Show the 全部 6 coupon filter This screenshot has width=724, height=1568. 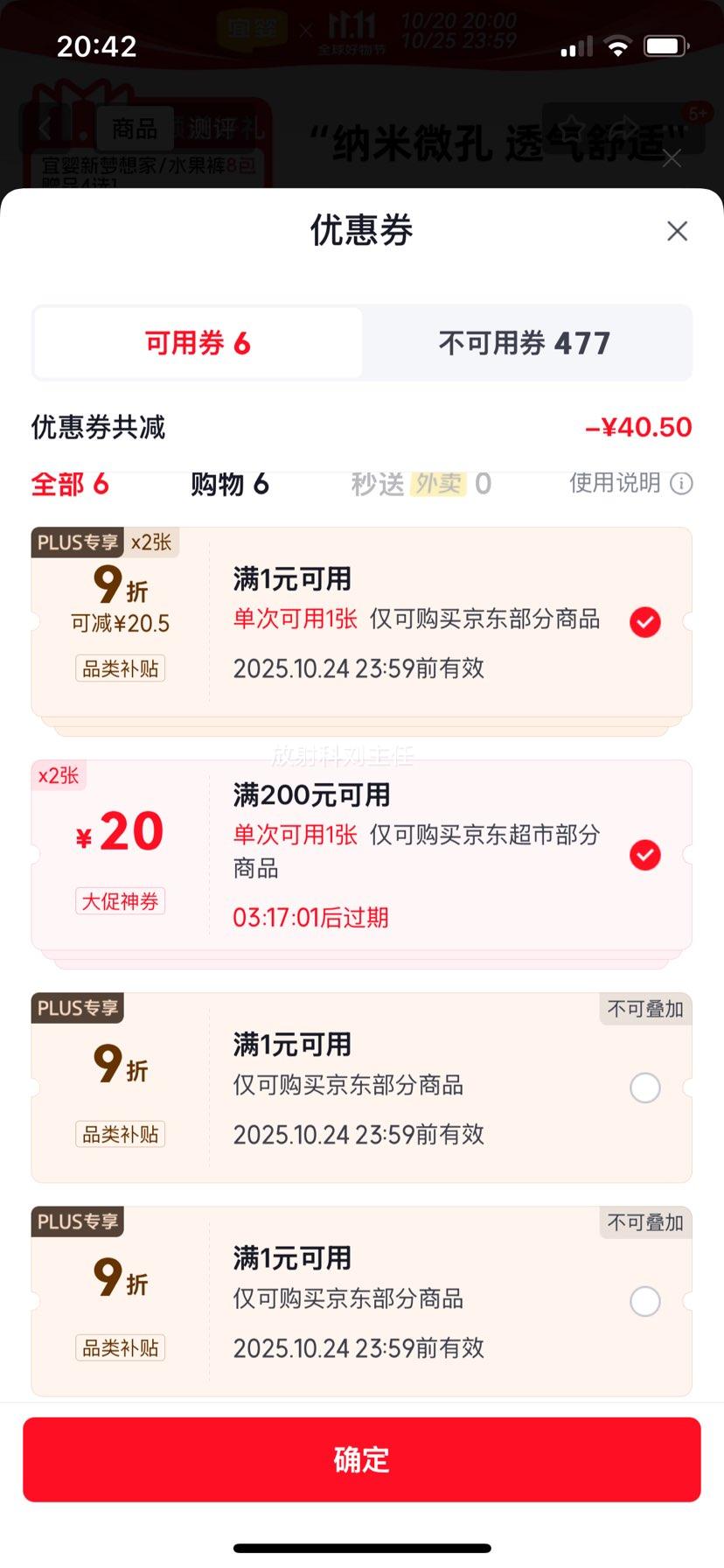point(70,484)
